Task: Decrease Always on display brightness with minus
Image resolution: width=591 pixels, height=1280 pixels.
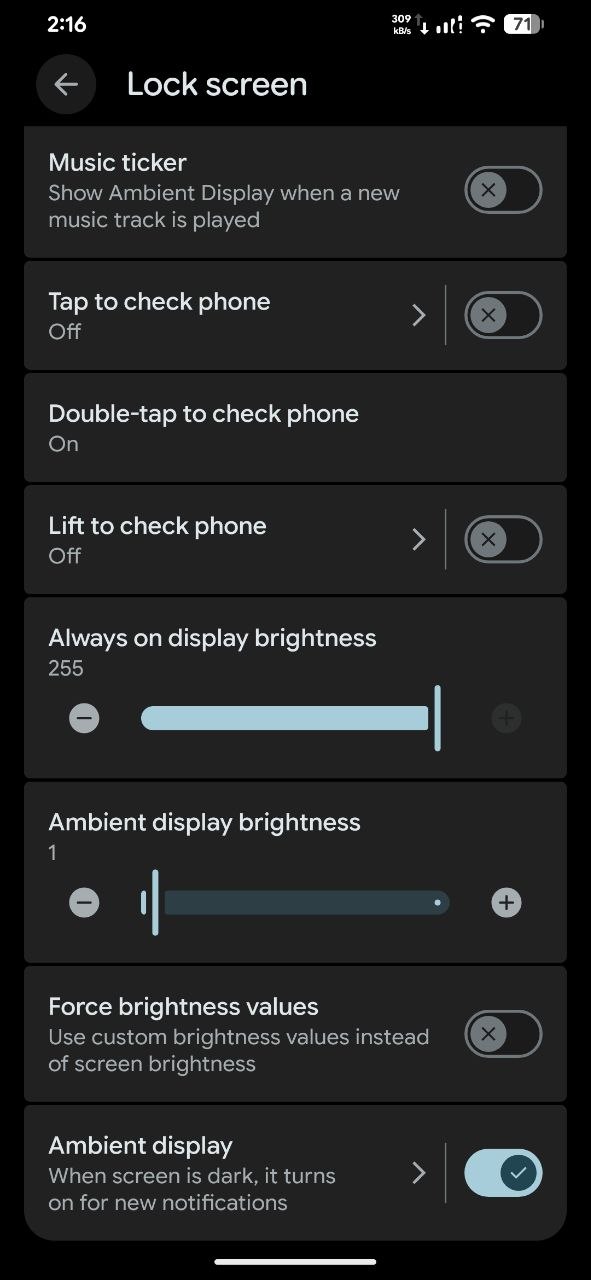Action: coord(84,718)
